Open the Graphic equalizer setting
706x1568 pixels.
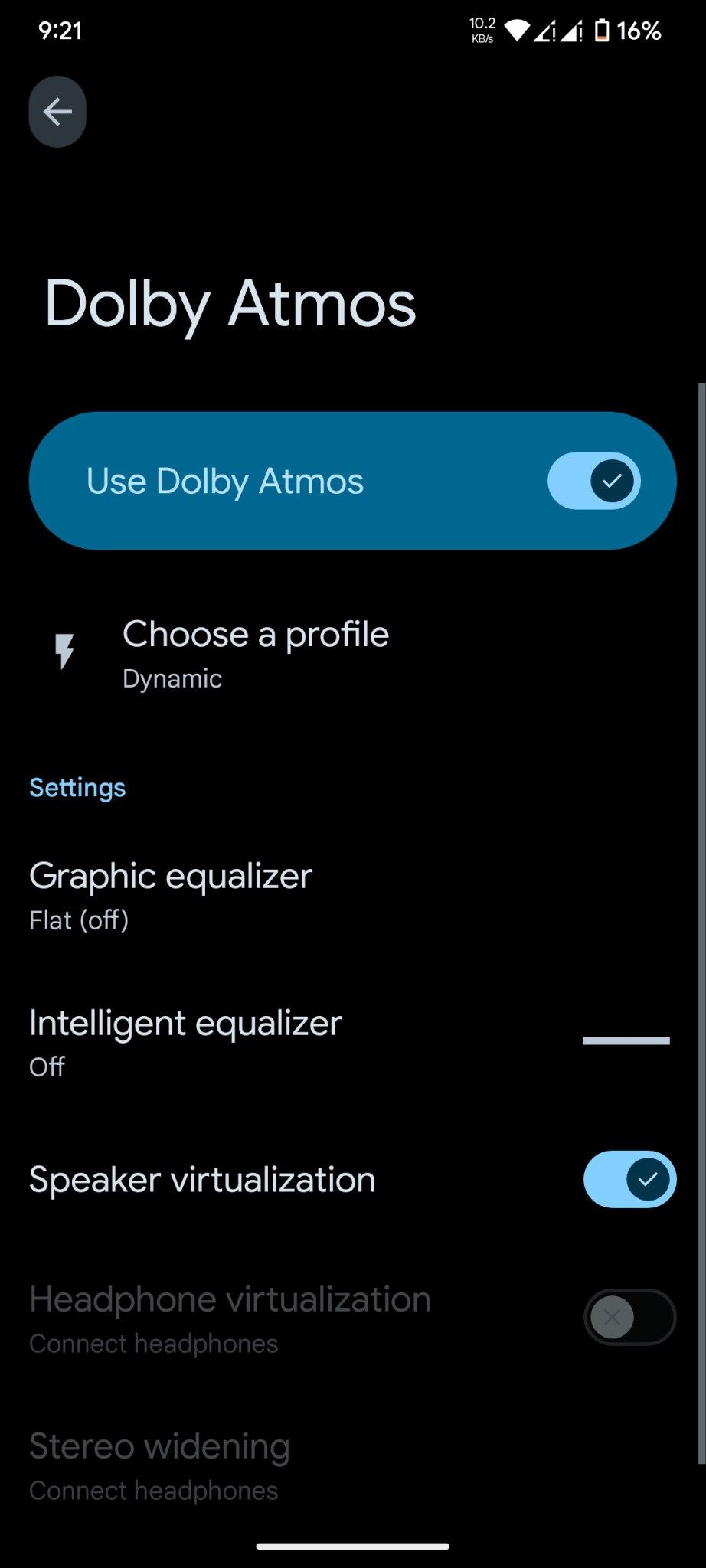point(353,895)
